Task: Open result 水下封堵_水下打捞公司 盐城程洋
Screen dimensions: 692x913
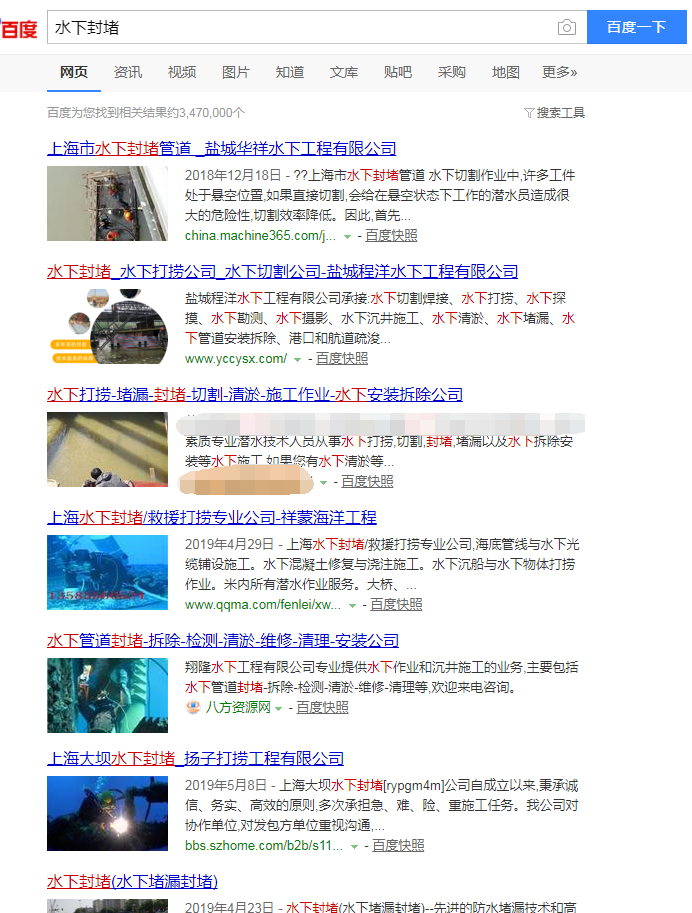Action: pyautogui.click(x=282, y=271)
